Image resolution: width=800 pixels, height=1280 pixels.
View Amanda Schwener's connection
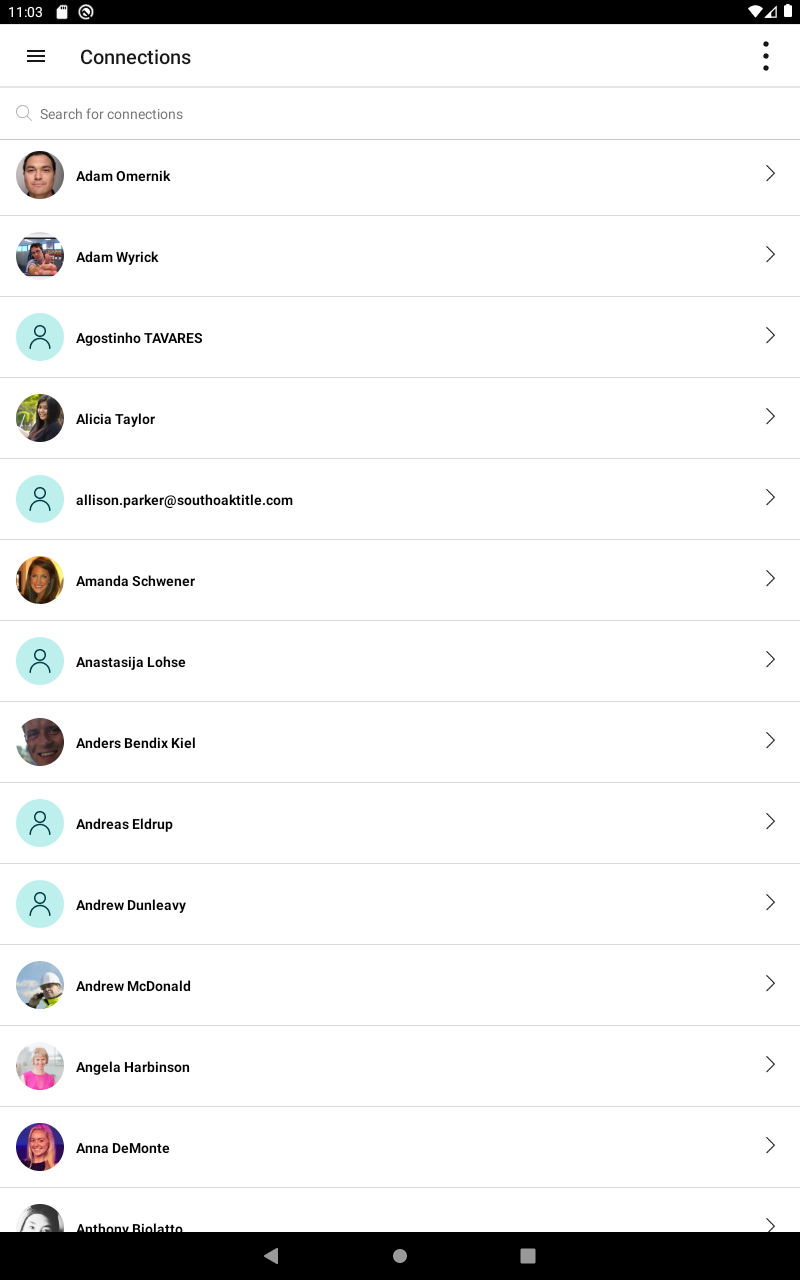pos(400,581)
